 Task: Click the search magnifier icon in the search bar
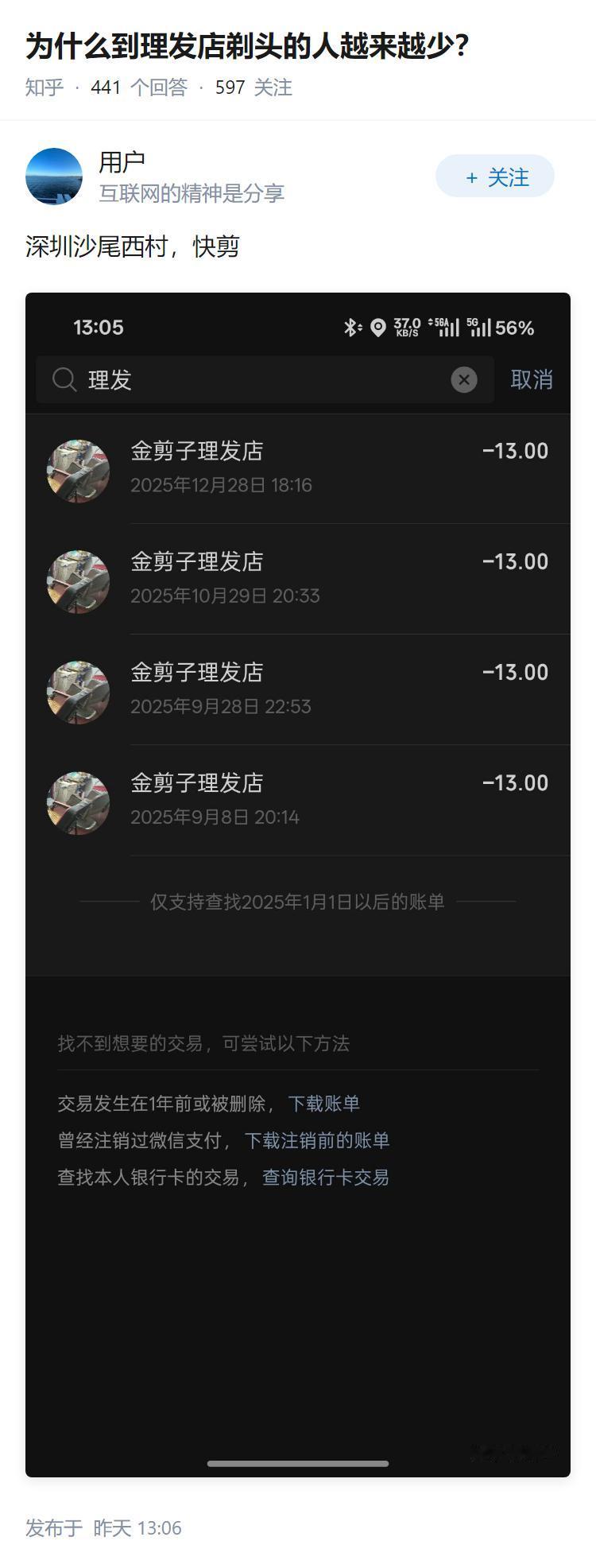coord(64,380)
